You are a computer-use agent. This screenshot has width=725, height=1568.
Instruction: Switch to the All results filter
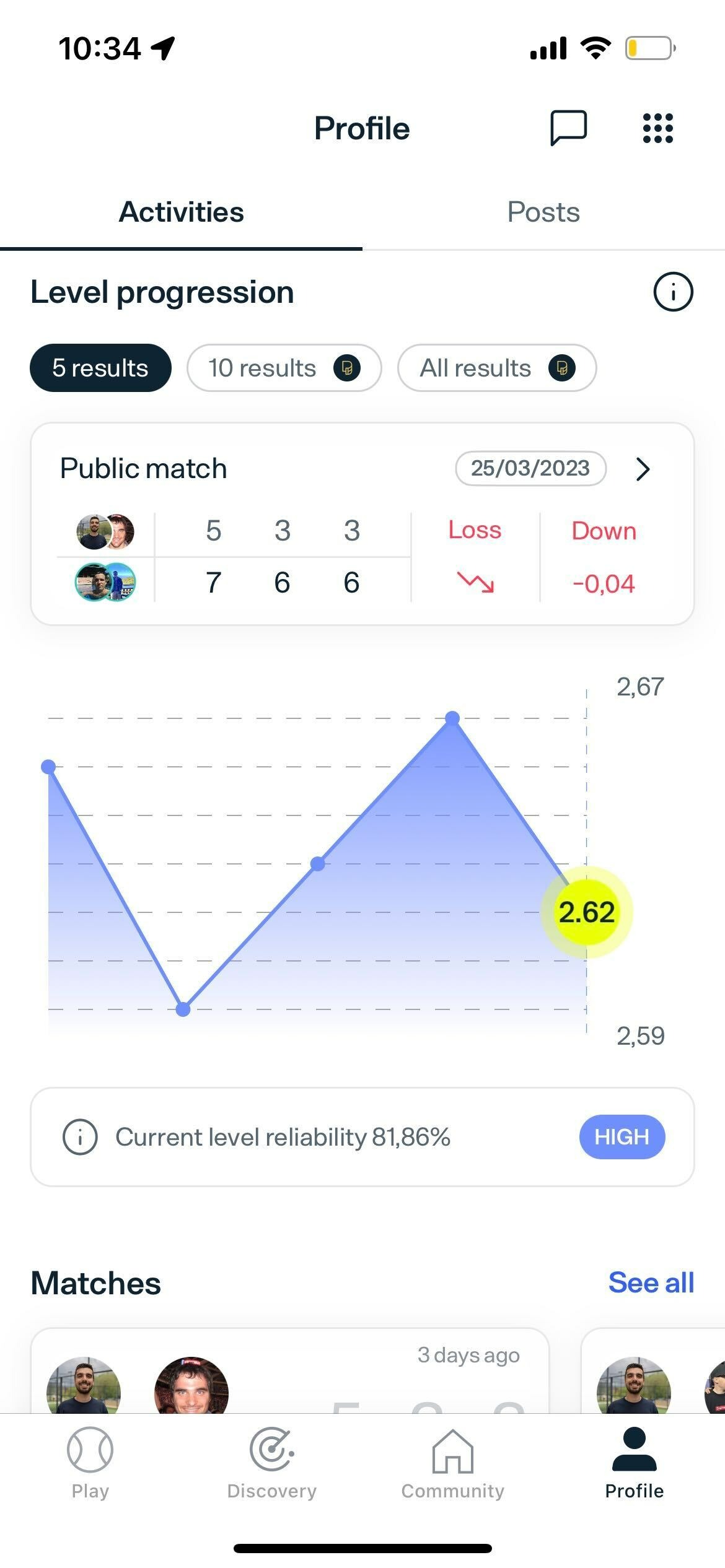point(496,367)
